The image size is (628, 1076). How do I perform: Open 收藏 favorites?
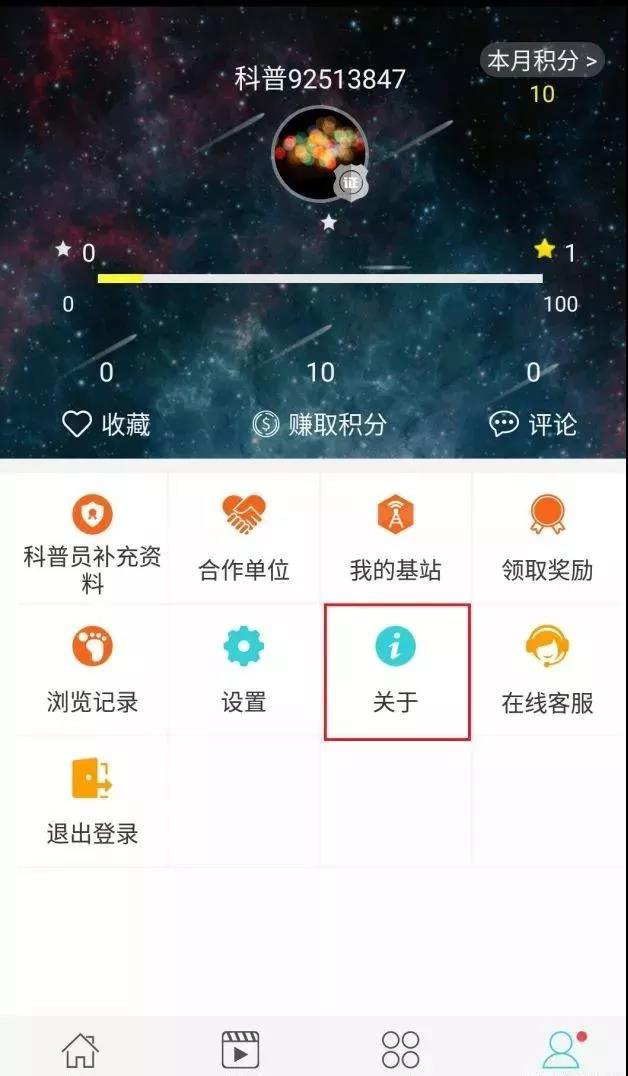coord(106,424)
